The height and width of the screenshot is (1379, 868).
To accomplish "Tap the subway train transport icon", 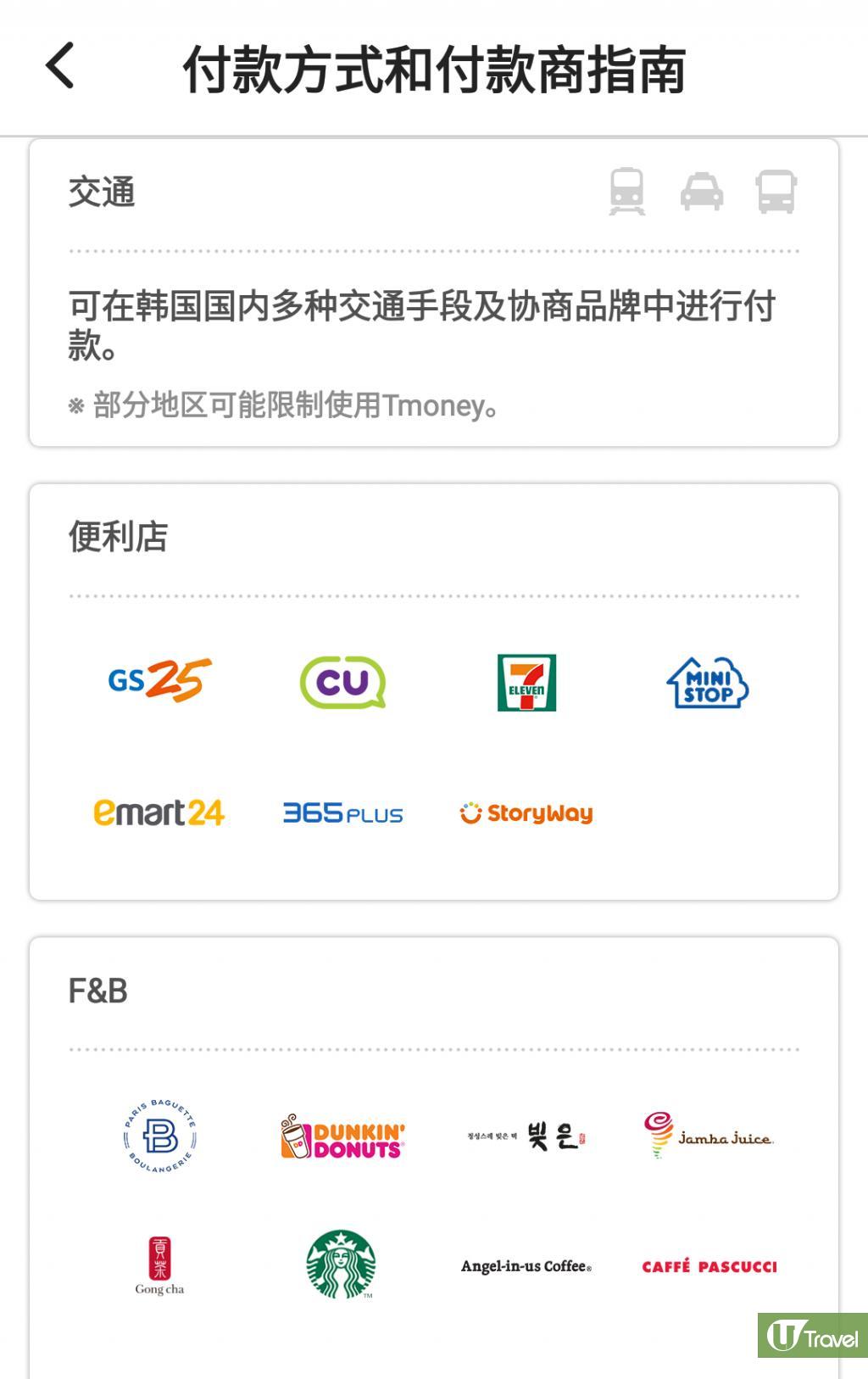I will pyautogui.click(x=628, y=192).
